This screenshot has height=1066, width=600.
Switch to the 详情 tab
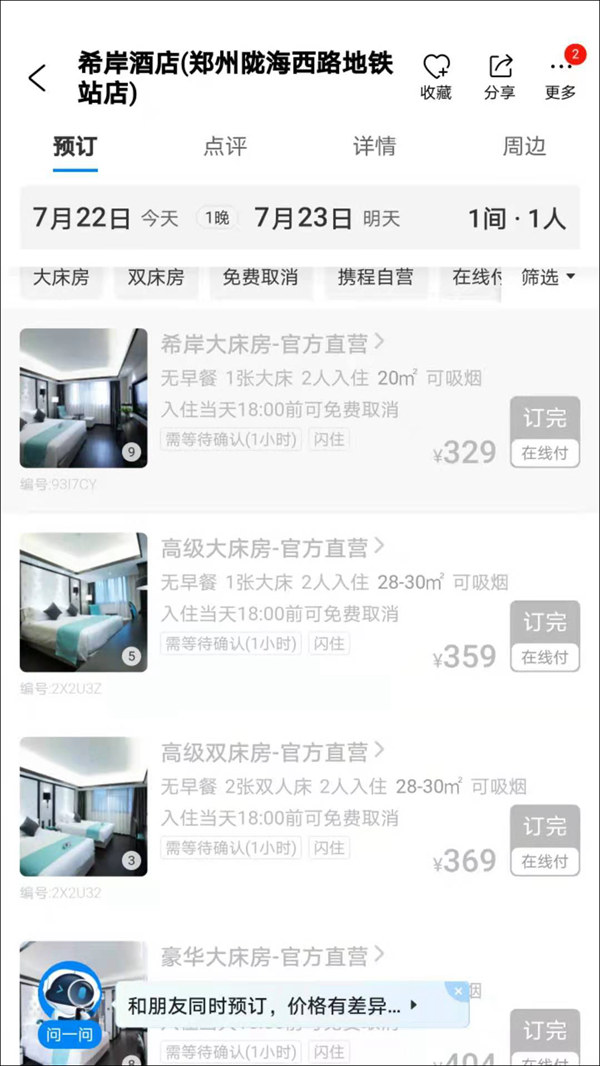click(374, 146)
